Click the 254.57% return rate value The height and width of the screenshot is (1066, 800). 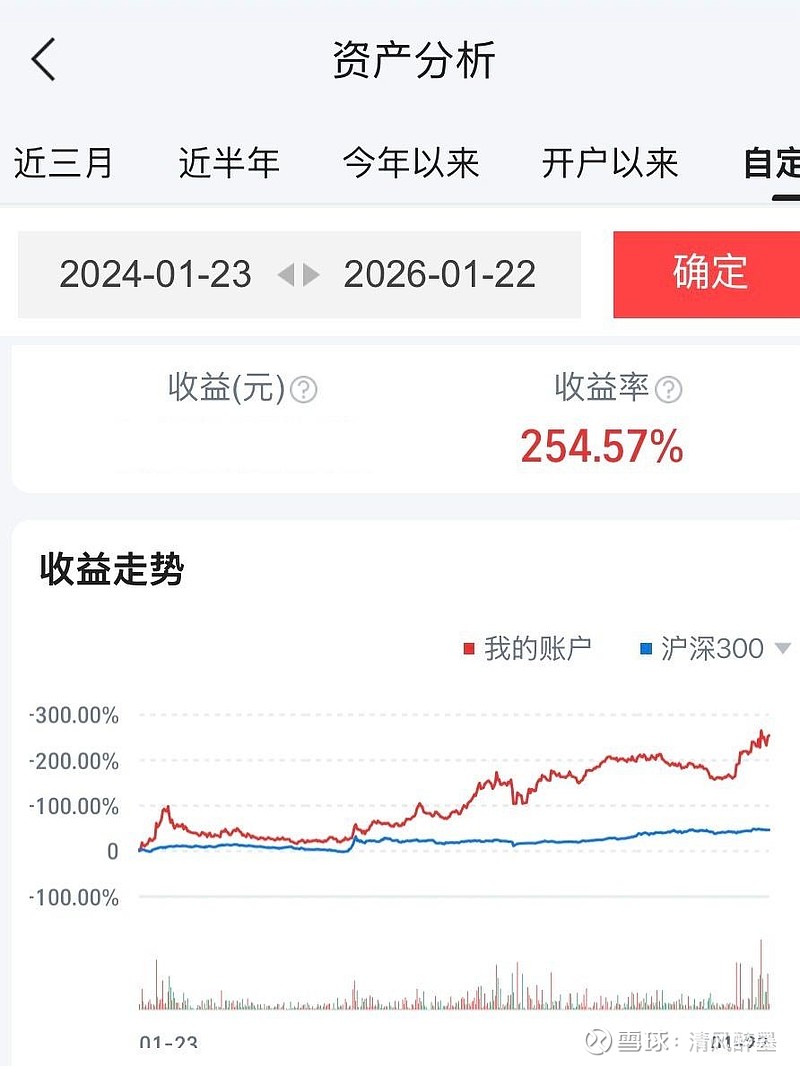tap(601, 447)
